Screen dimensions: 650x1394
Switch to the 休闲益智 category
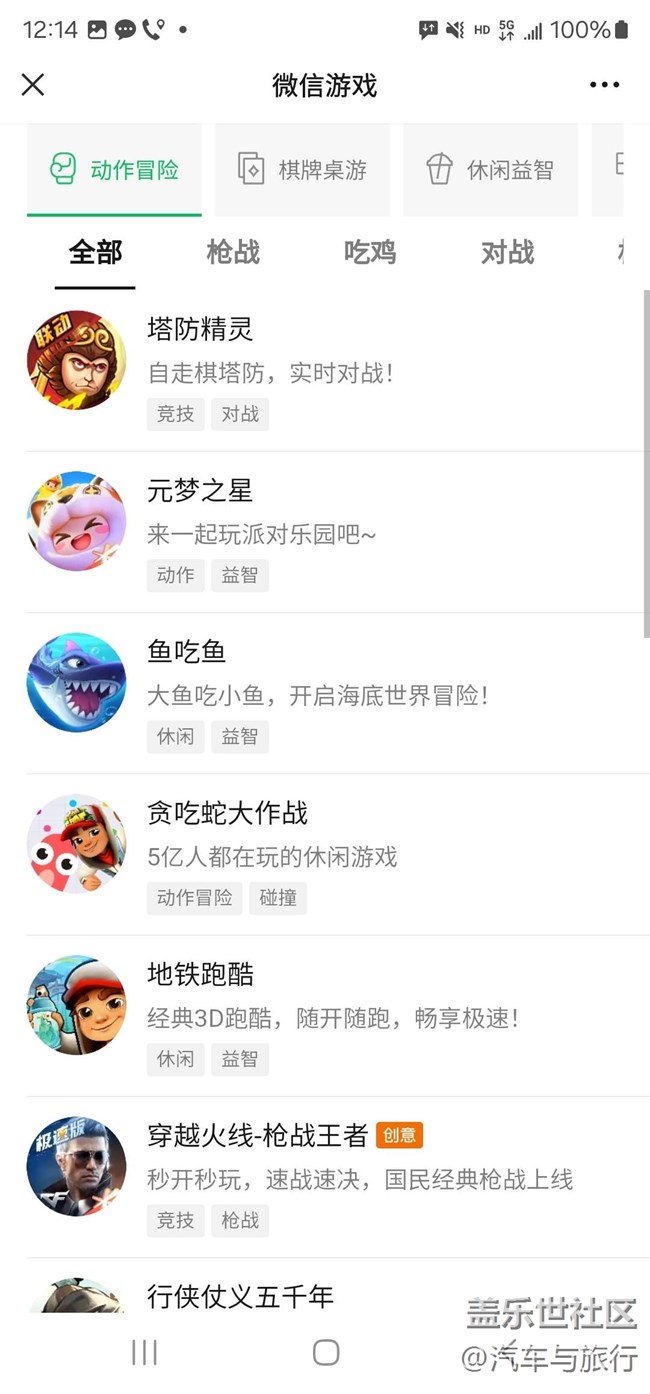click(x=490, y=170)
